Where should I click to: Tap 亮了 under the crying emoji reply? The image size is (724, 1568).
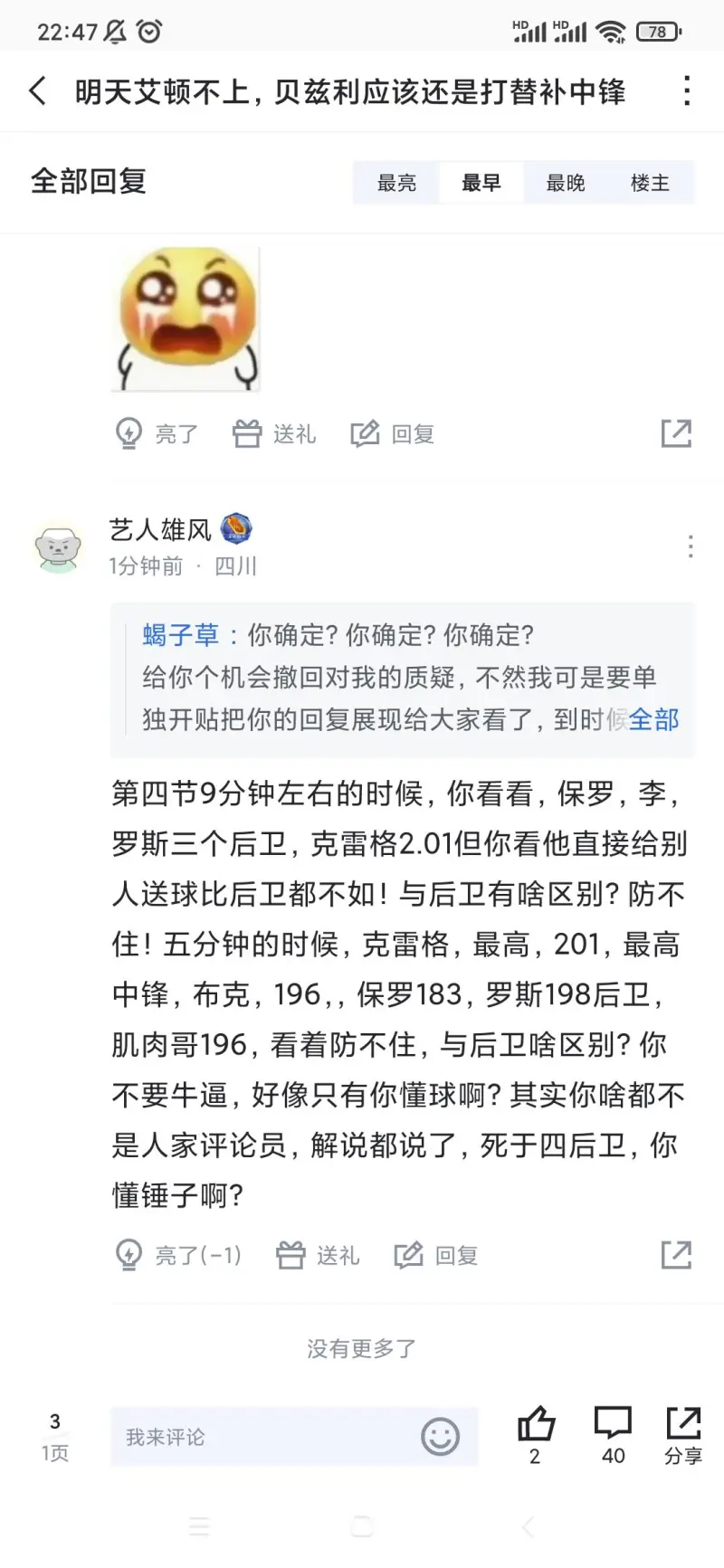[x=157, y=434]
